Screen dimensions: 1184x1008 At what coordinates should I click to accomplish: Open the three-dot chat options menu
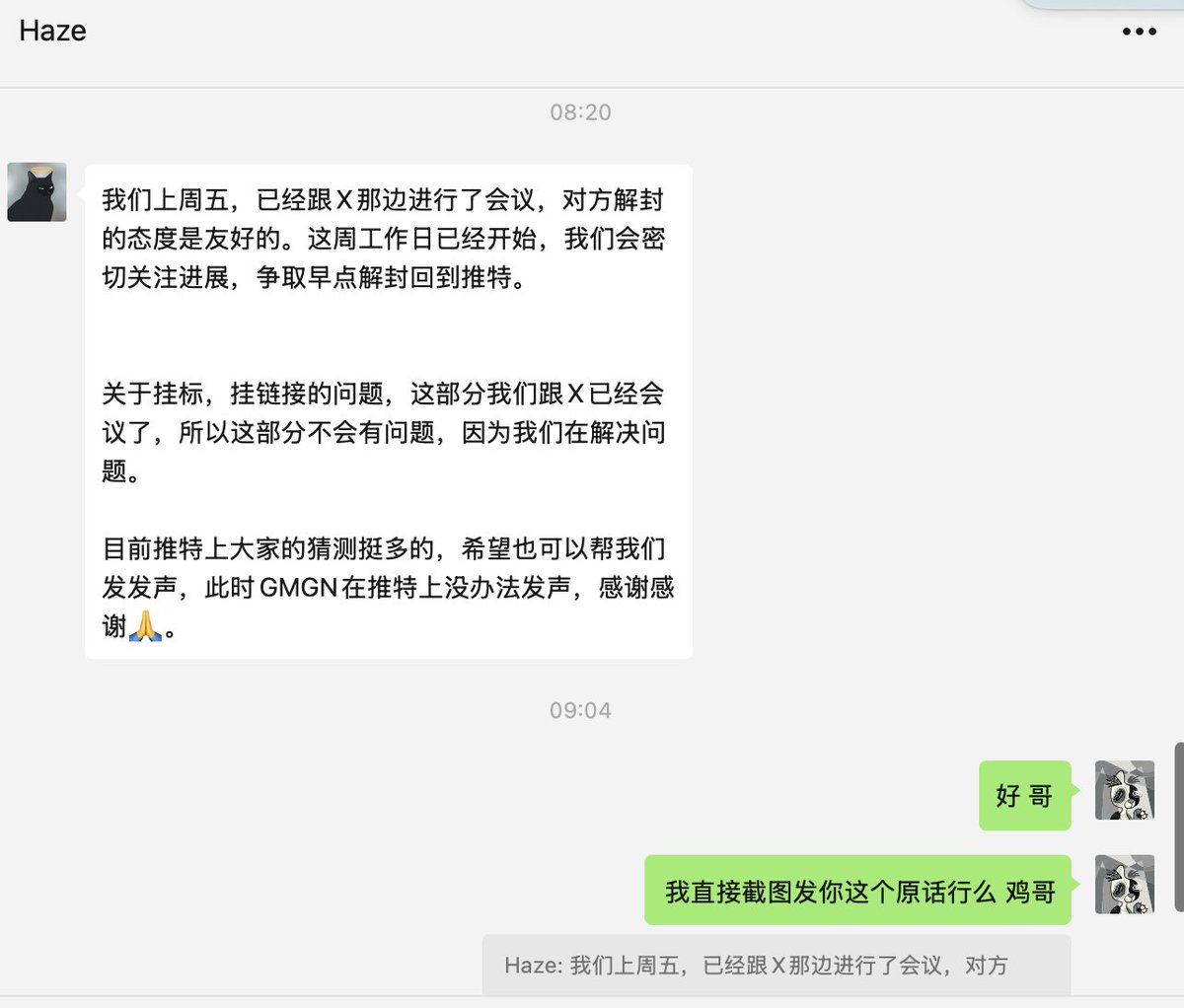[x=1139, y=32]
